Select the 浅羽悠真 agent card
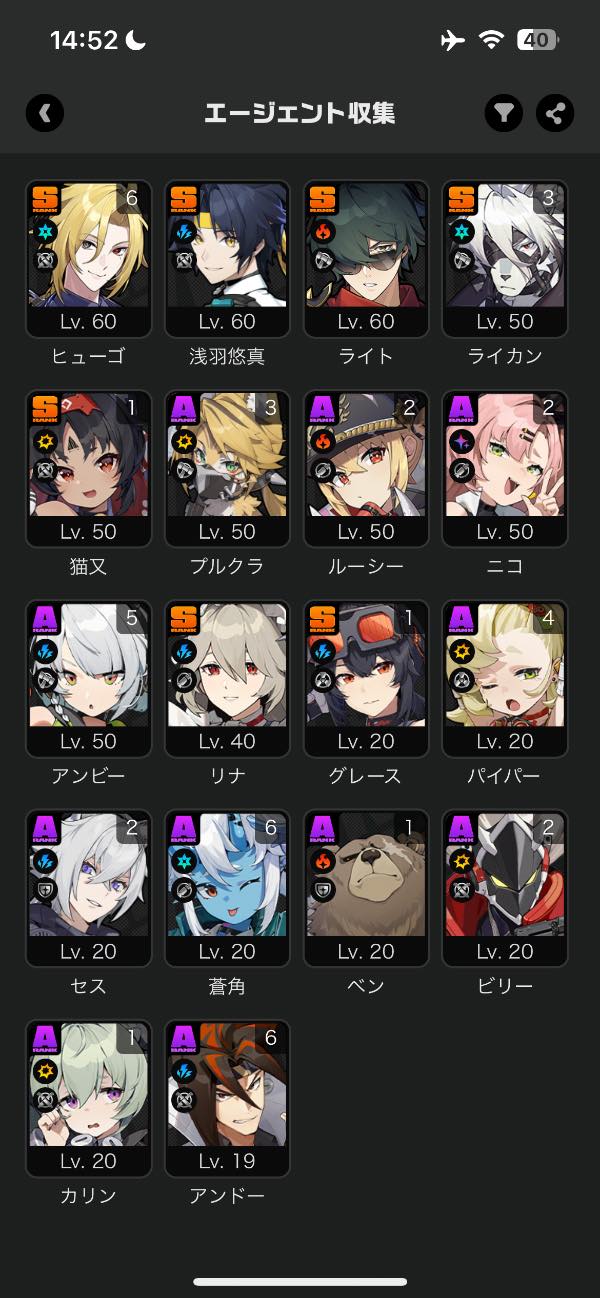The width and height of the screenshot is (600, 1298). 227,258
